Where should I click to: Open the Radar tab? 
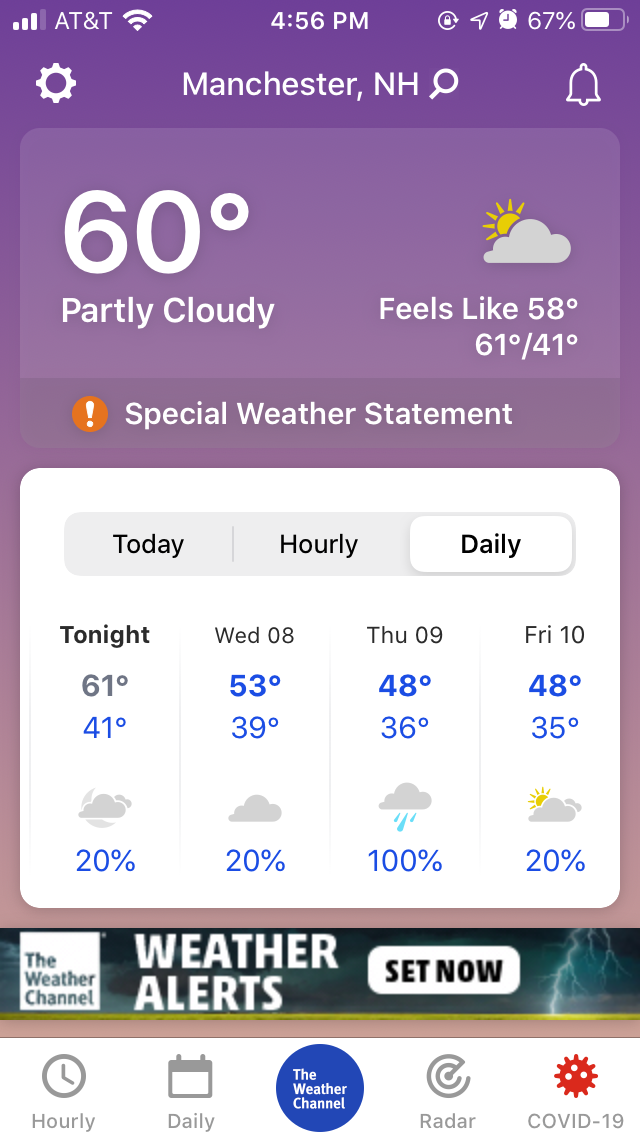[448, 1093]
